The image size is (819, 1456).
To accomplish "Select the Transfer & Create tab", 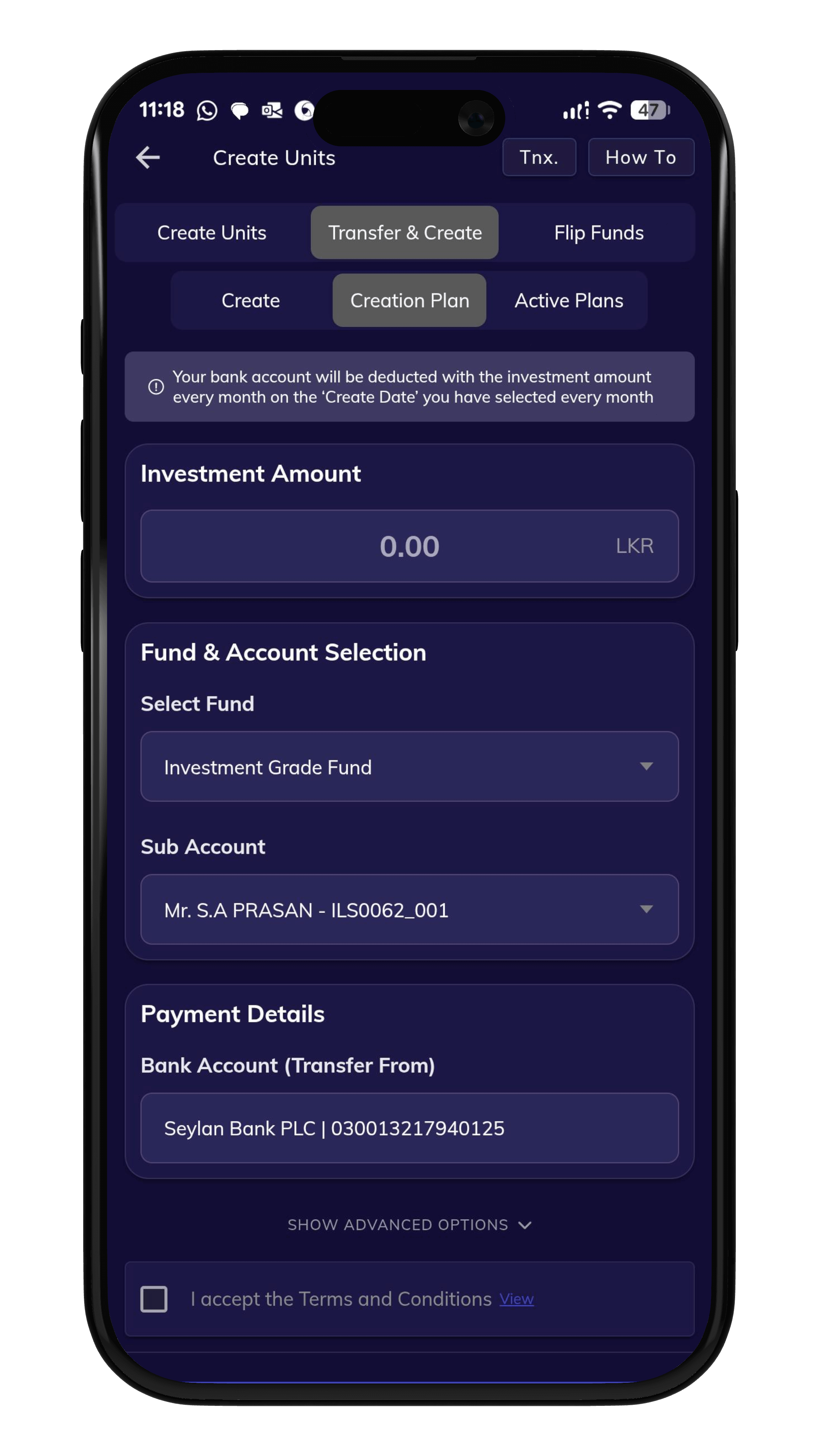I will tap(405, 233).
